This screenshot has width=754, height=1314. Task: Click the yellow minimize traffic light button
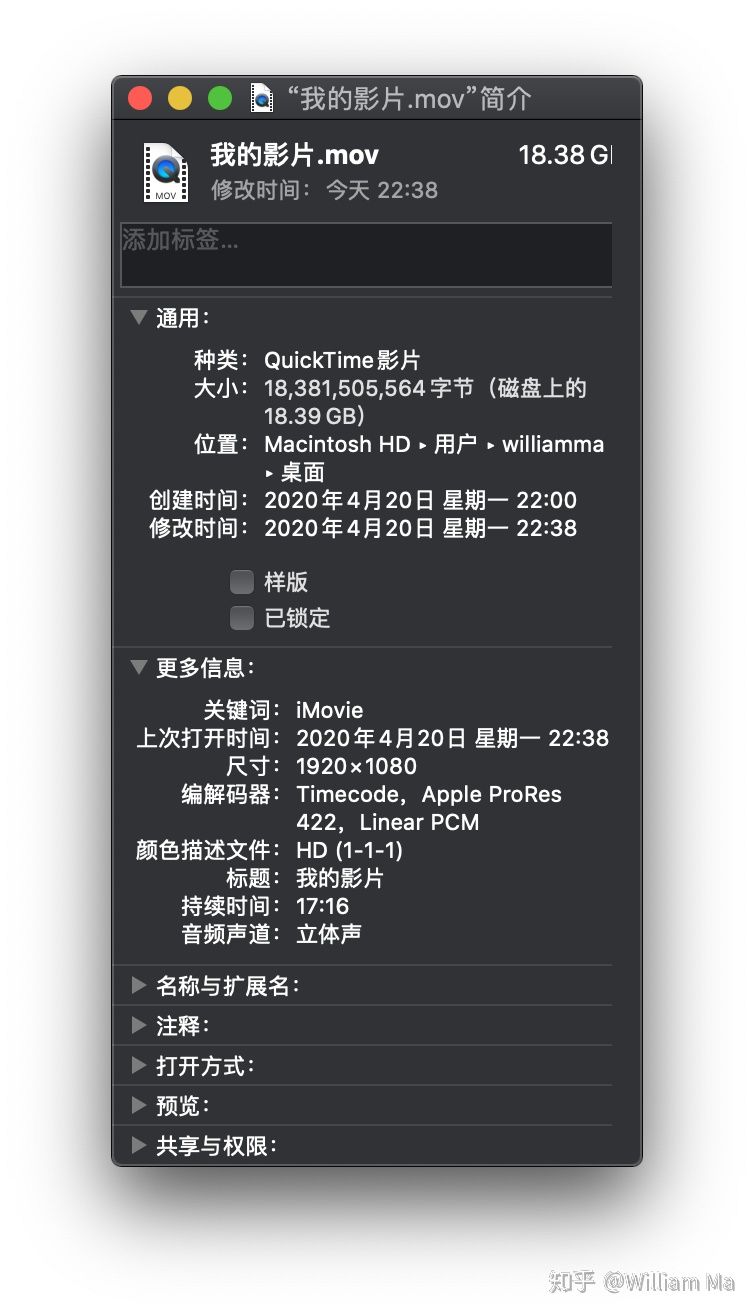[x=179, y=97]
